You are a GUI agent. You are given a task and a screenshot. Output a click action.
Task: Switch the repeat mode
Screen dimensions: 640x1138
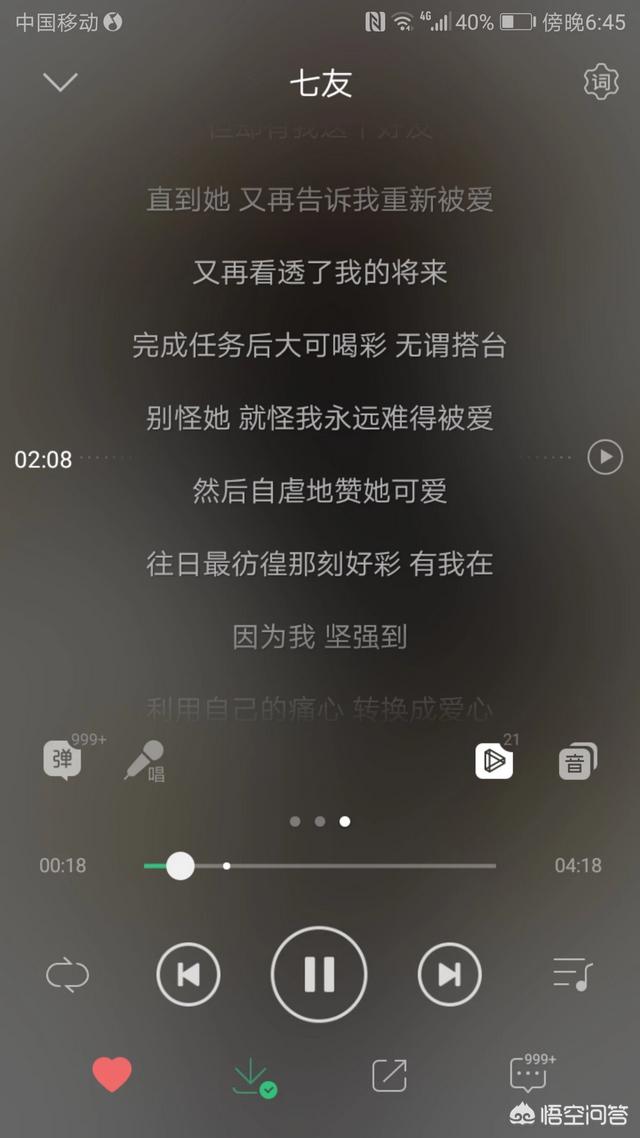click(67, 974)
